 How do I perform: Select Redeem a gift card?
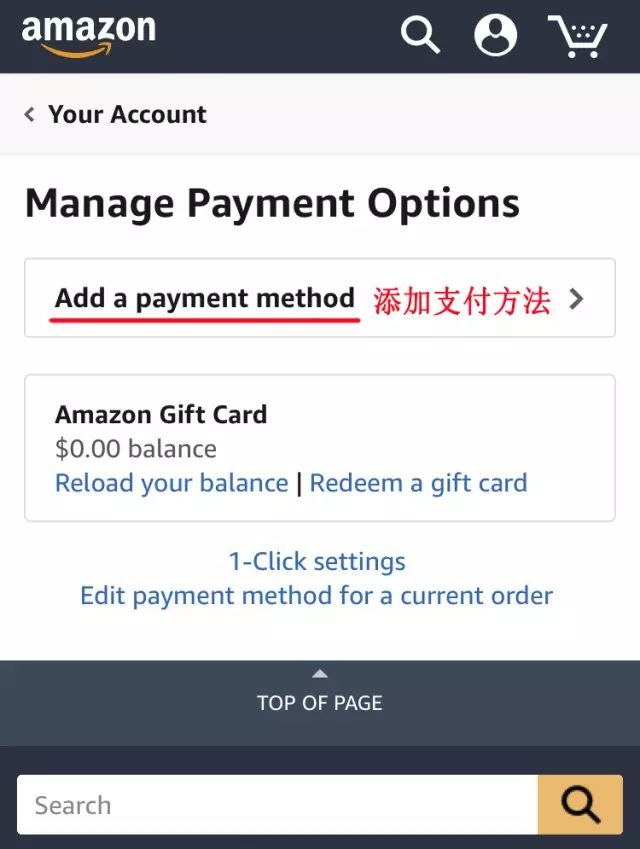click(x=418, y=483)
